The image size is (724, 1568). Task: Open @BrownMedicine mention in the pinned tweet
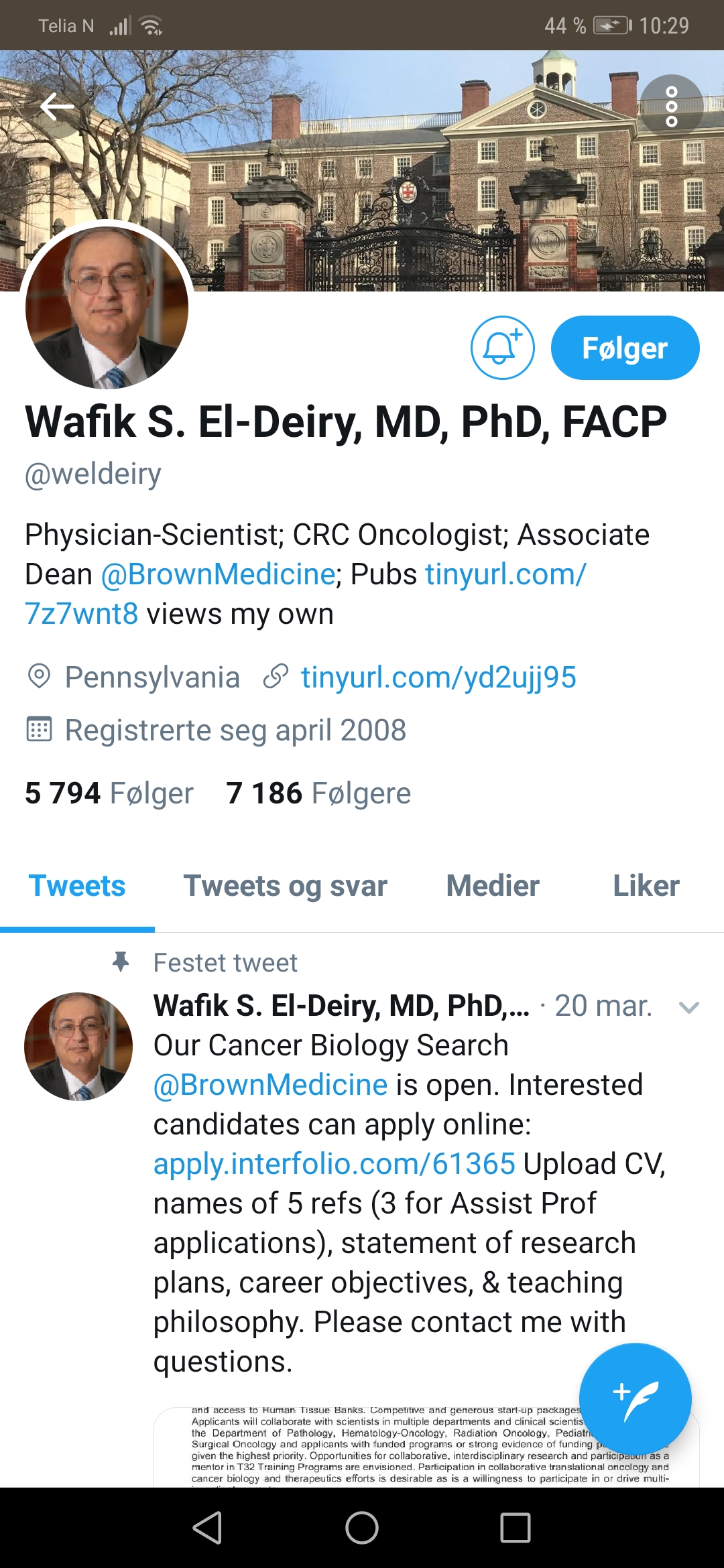pyautogui.click(x=270, y=1085)
